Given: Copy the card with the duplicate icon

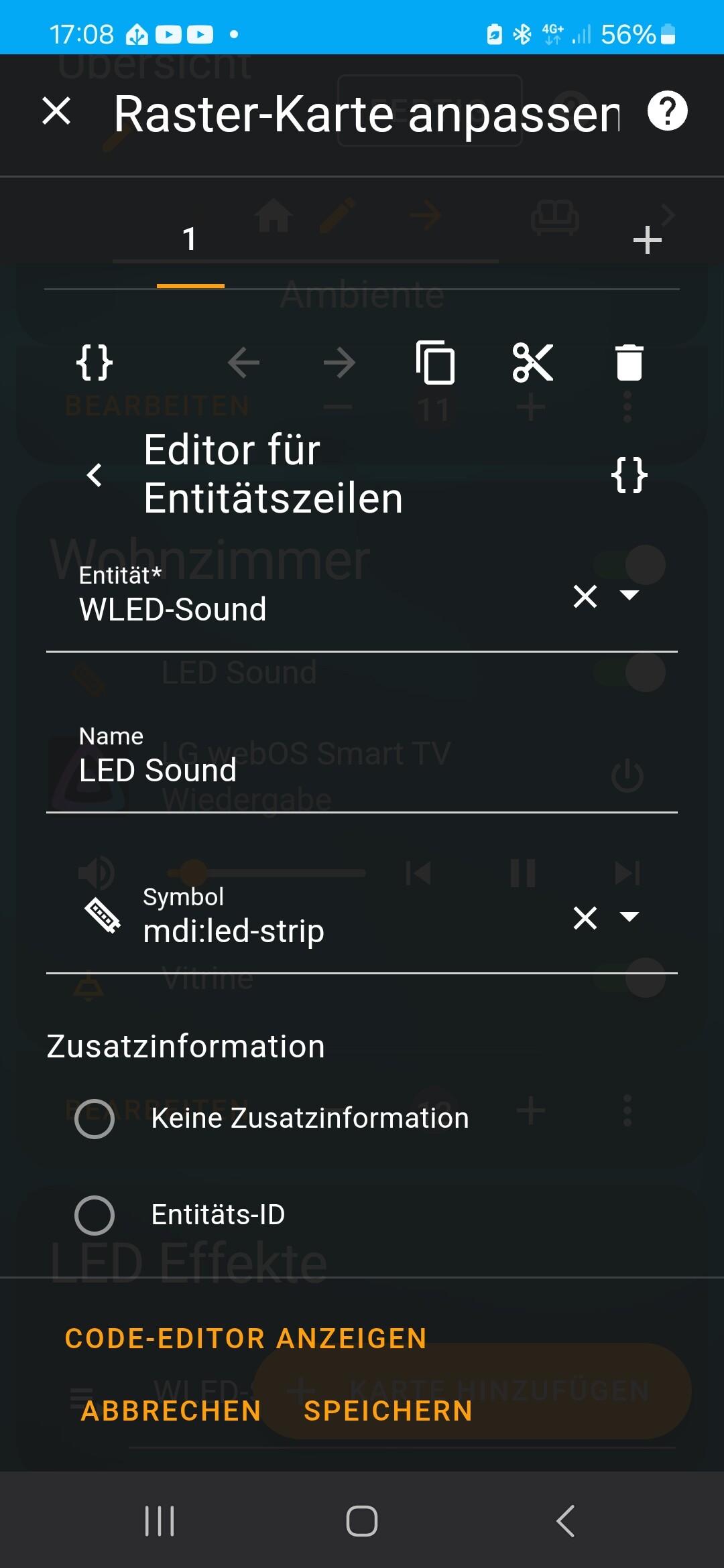Looking at the screenshot, I should 436,363.
